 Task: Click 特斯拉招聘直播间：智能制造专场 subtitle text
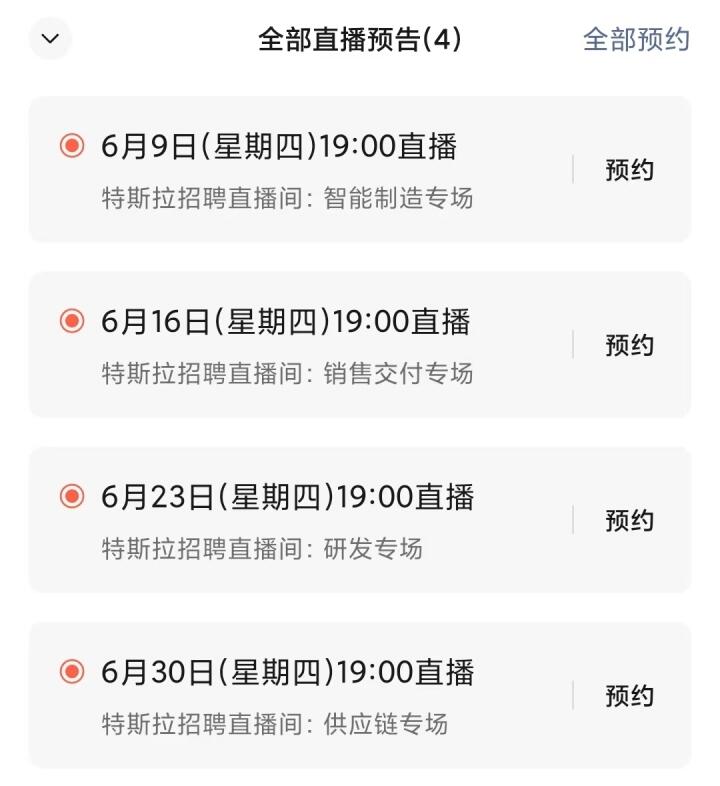(288, 199)
